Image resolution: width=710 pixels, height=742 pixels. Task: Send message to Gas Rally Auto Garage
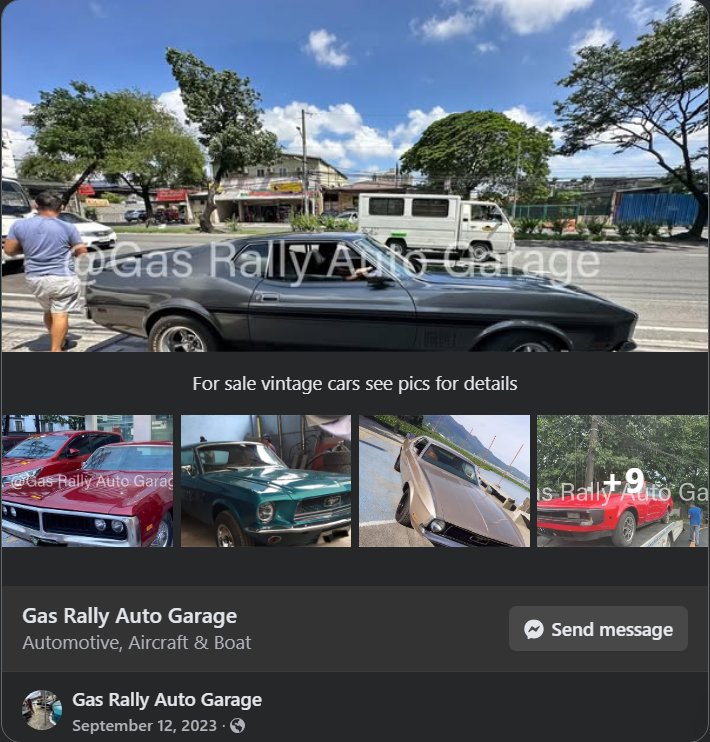[x=598, y=629]
